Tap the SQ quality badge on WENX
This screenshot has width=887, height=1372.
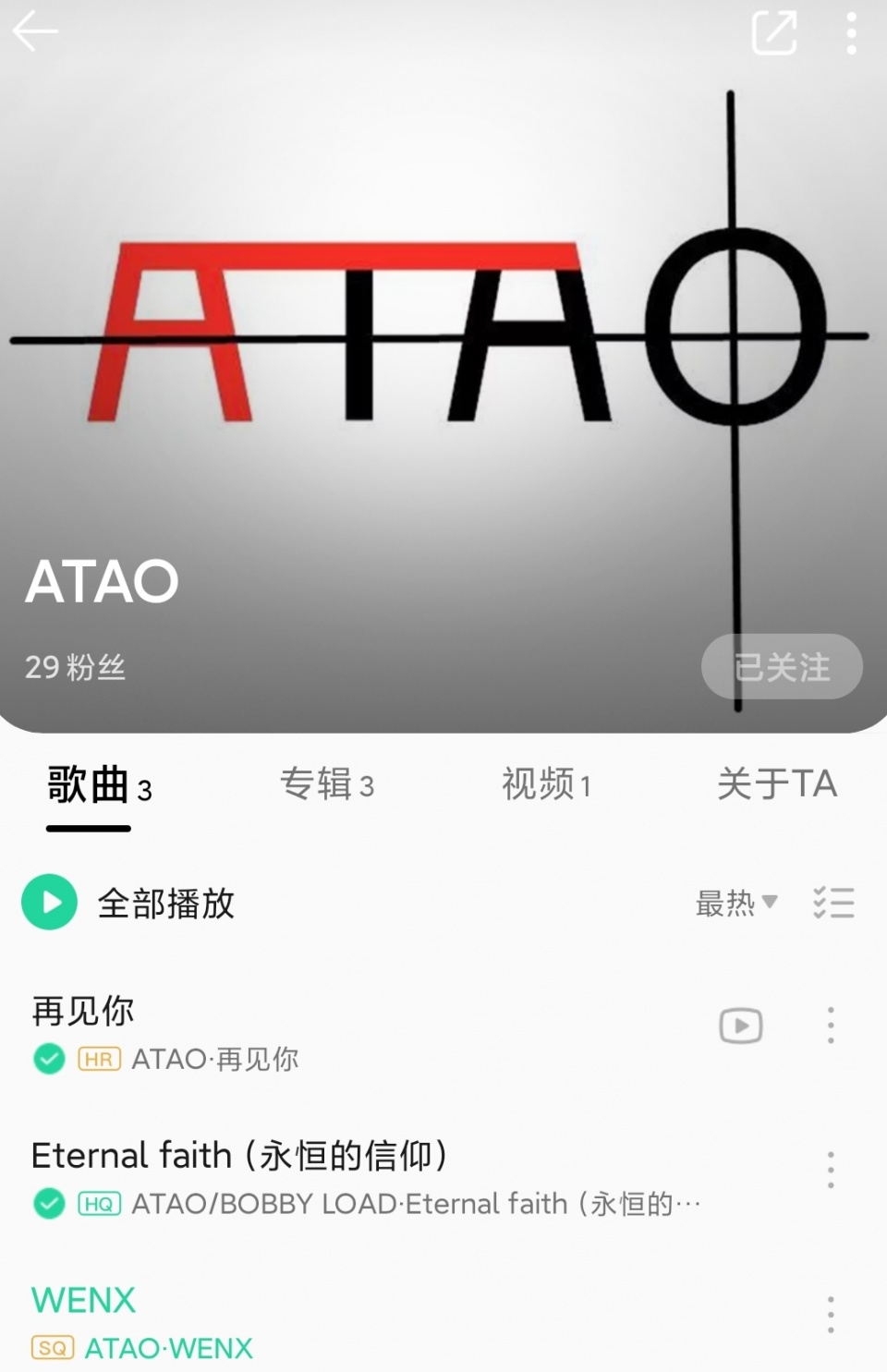[x=52, y=1348]
